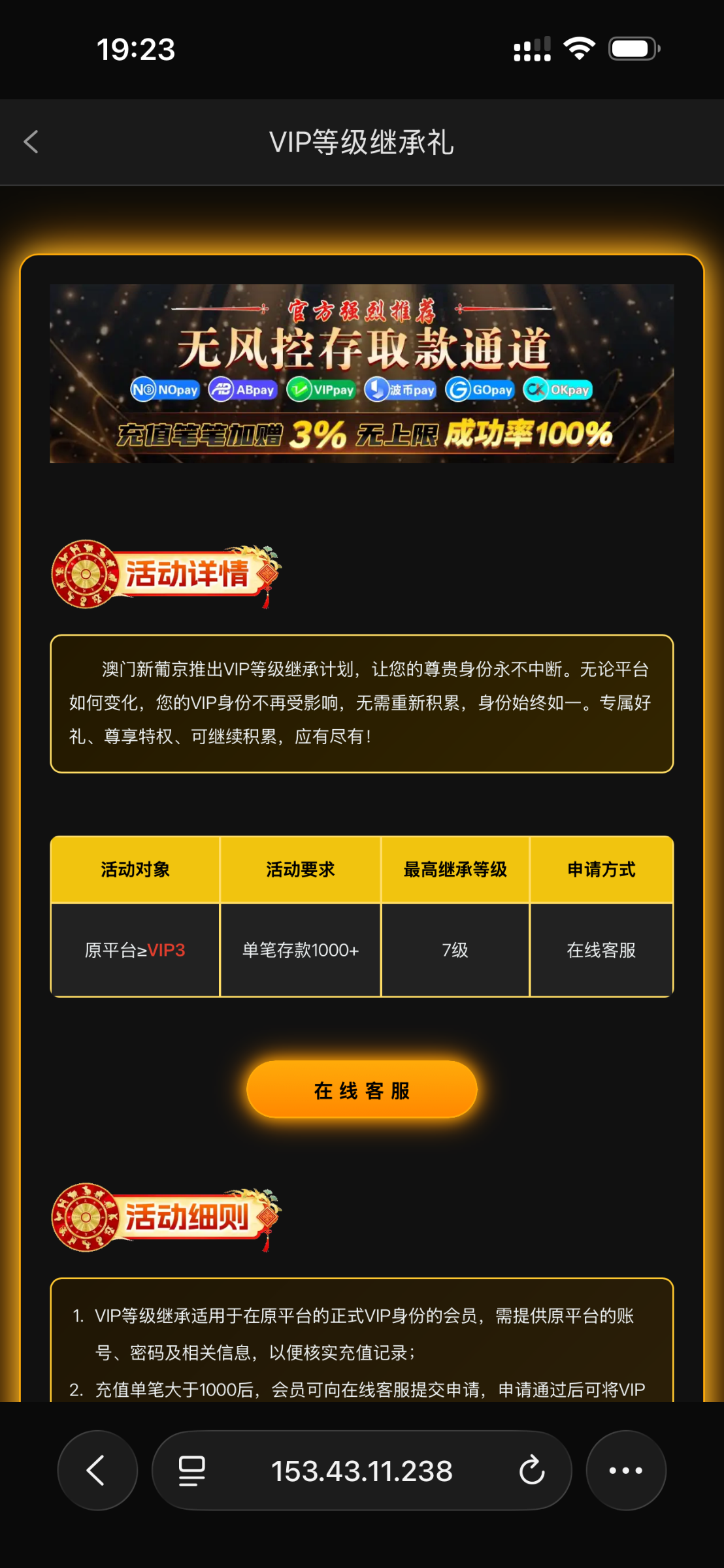724x1568 pixels.
Task: Open the 无风控存取款通道 promo banner
Action: pyautogui.click(x=361, y=374)
